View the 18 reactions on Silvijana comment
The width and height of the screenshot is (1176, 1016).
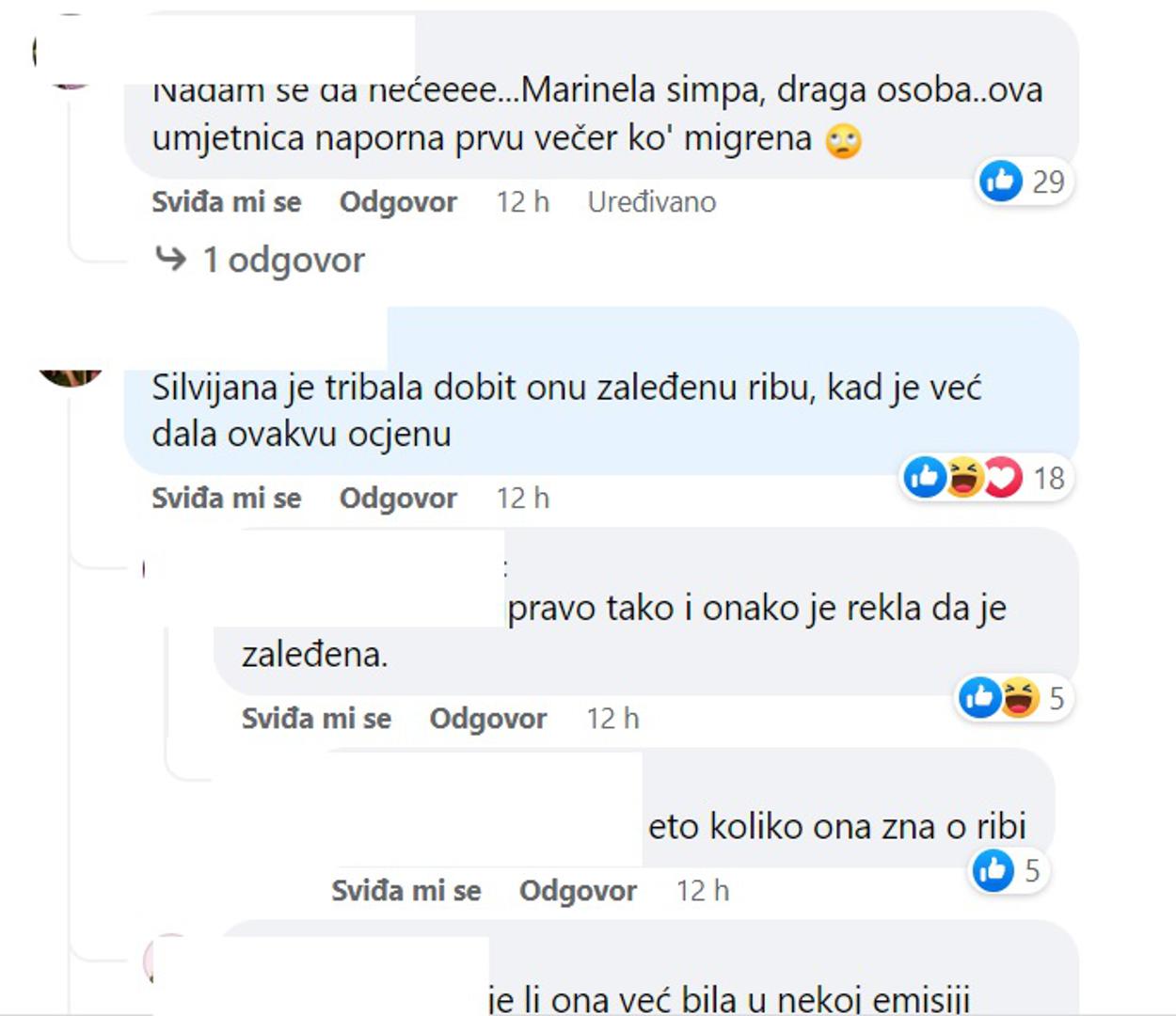(x=985, y=478)
